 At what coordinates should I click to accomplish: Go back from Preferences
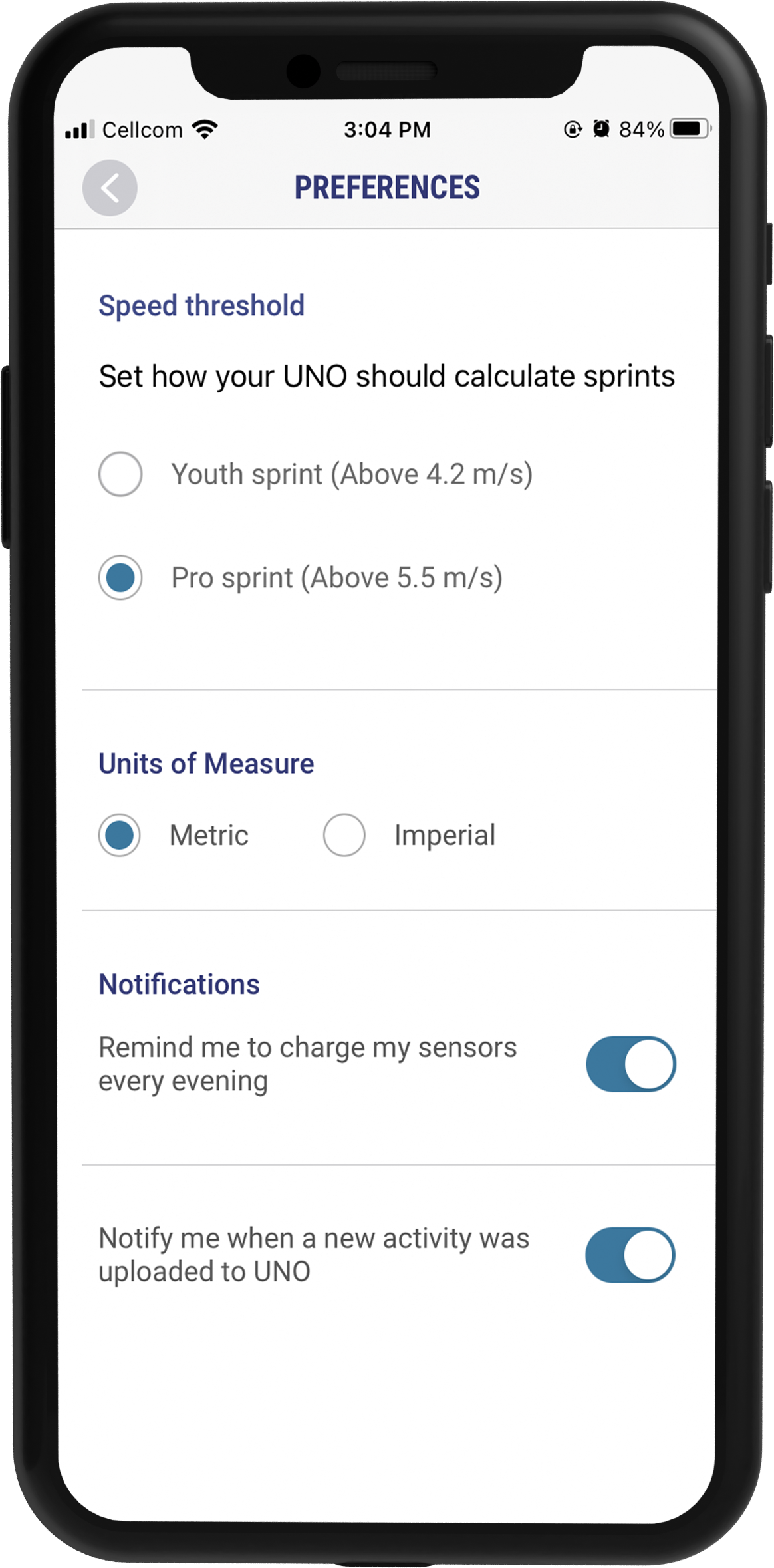[110, 188]
